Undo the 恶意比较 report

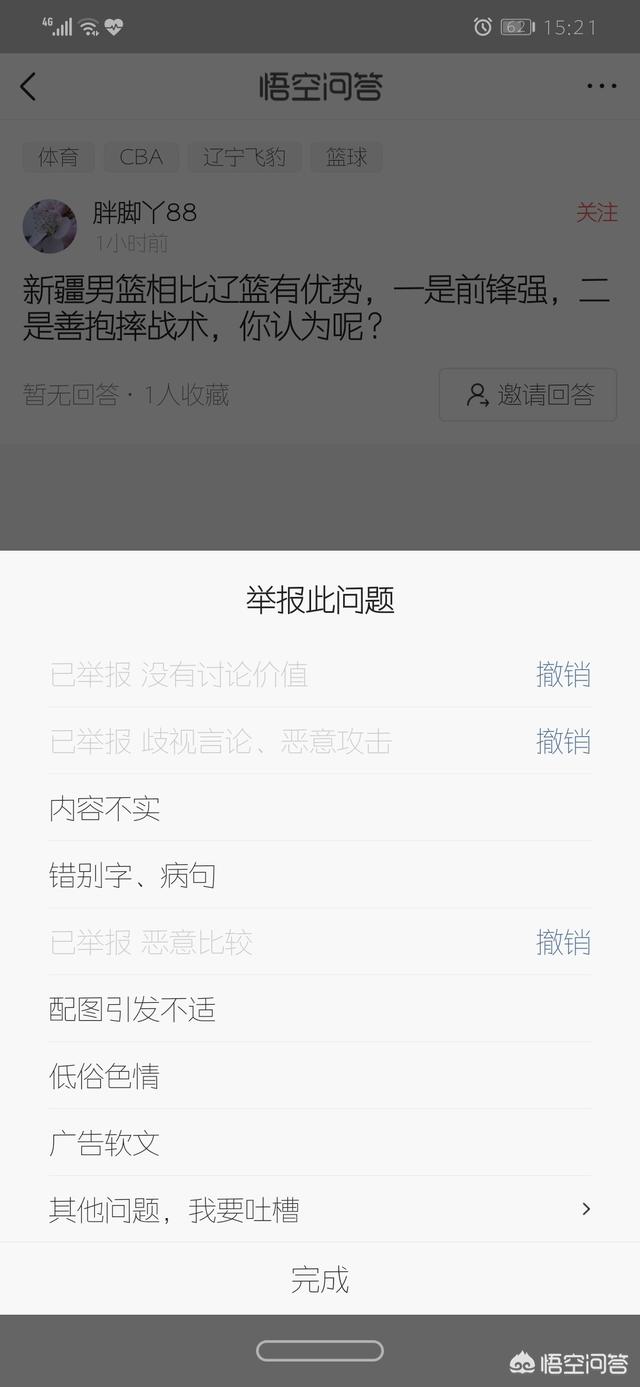tap(563, 942)
